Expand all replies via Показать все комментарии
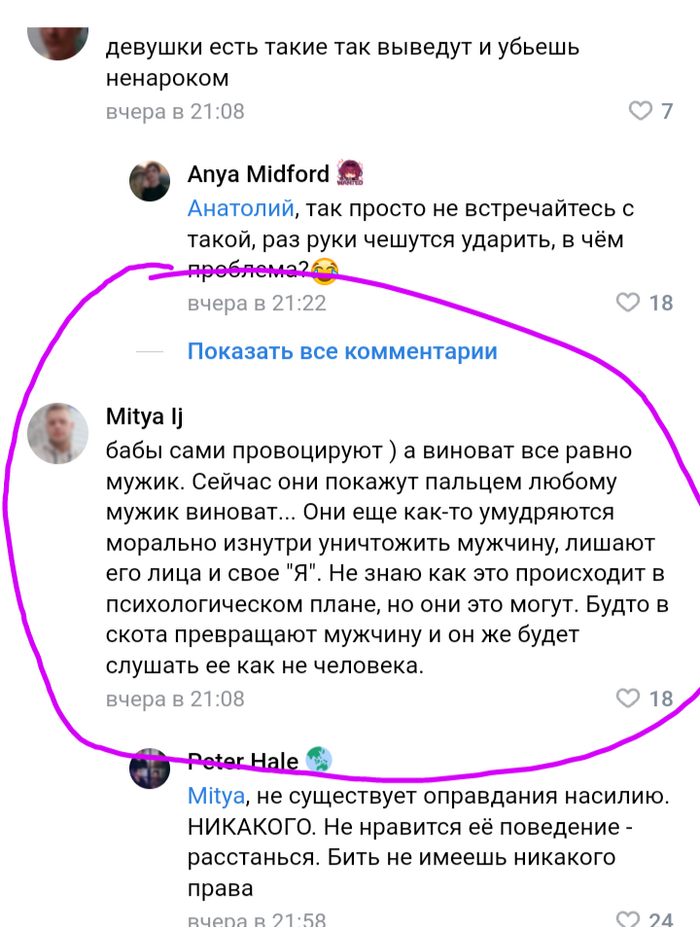The width and height of the screenshot is (700, 927). 342,351
